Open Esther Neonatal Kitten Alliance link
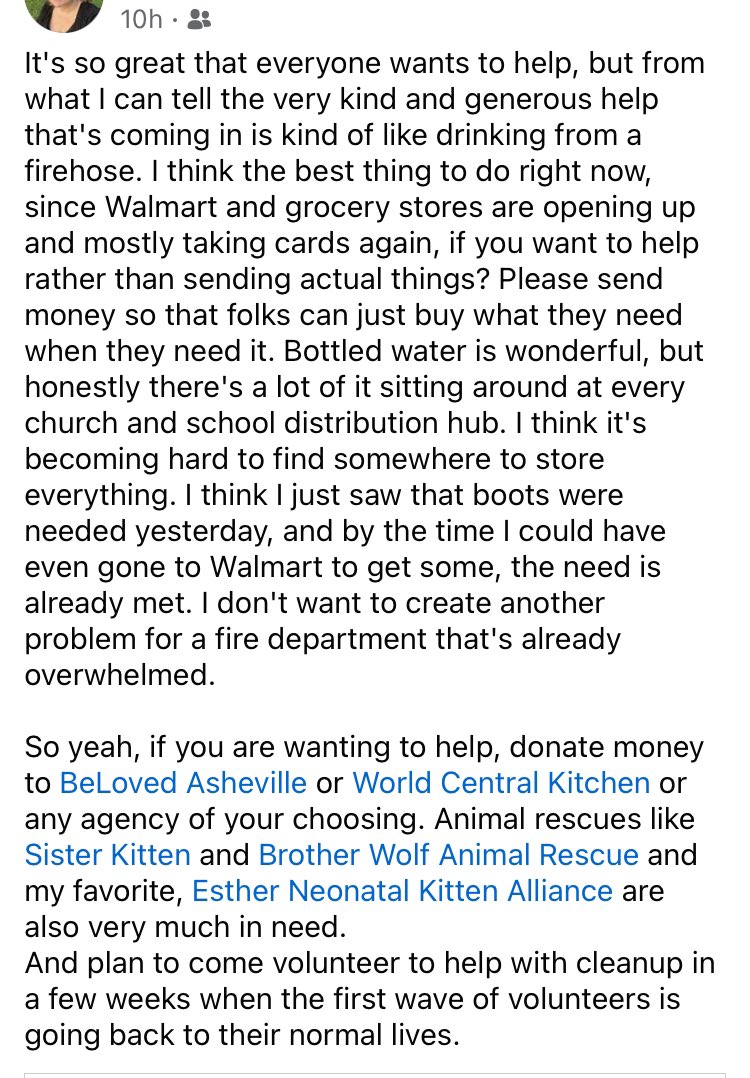 [x=402, y=890]
